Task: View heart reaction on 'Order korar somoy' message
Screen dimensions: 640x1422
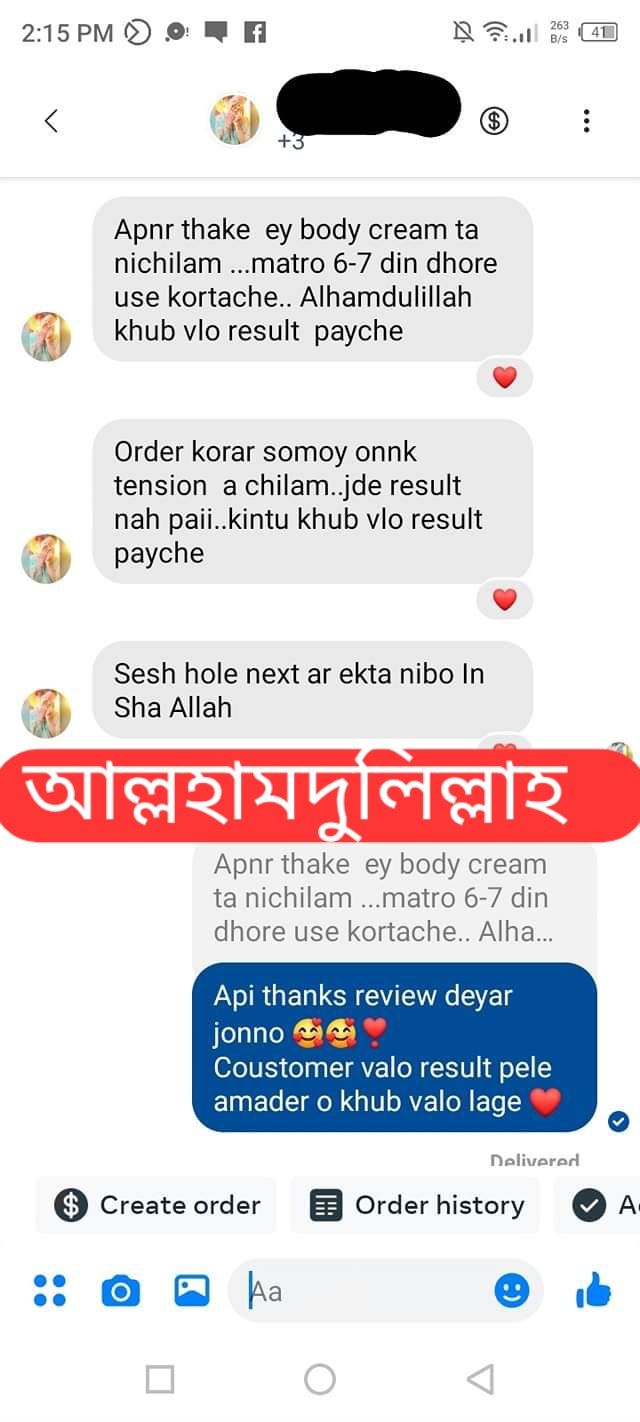Action: point(505,599)
